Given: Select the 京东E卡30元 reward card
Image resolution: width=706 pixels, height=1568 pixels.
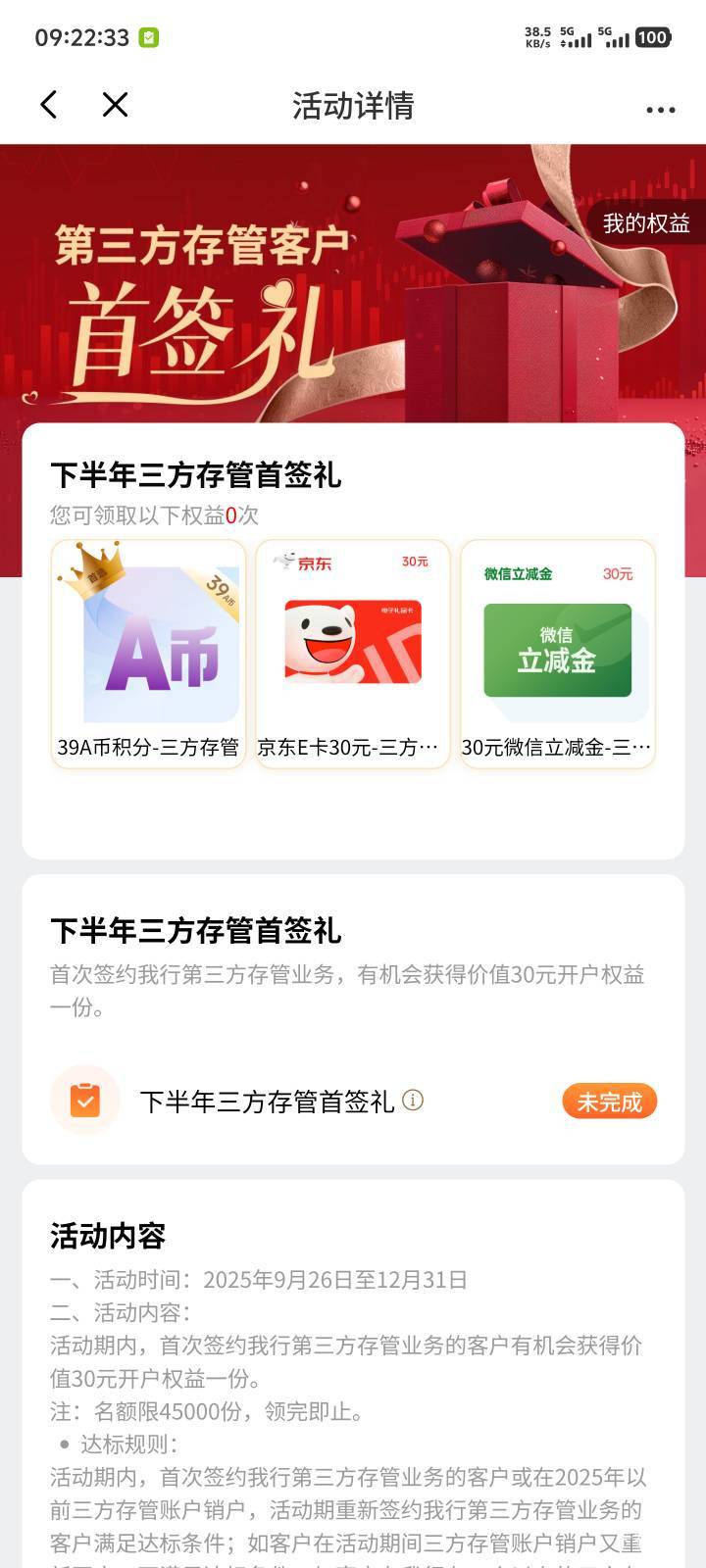Looking at the screenshot, I should click(x=353, y=654).
